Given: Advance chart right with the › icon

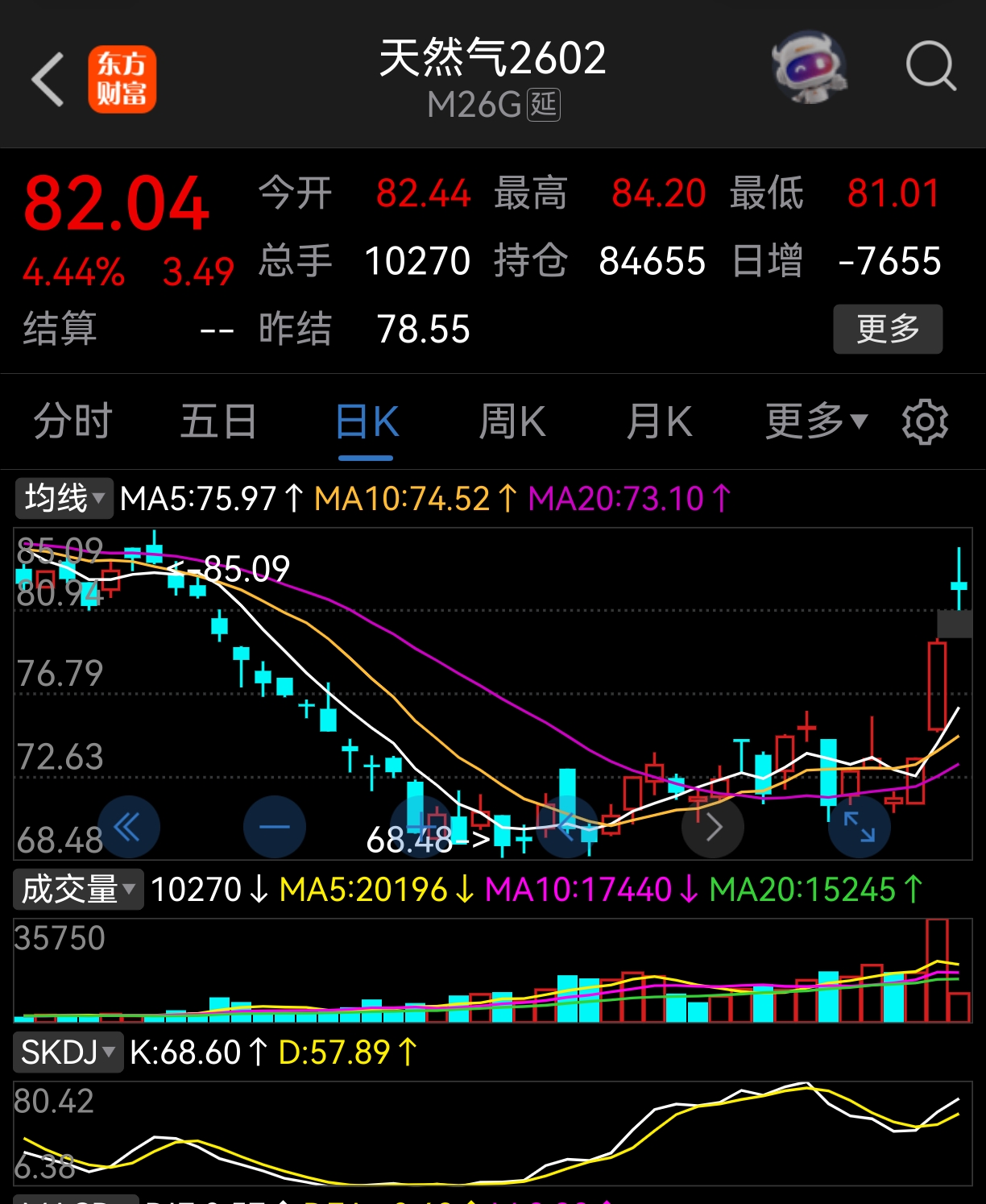Looking at the screenshot, I should 712,827.
